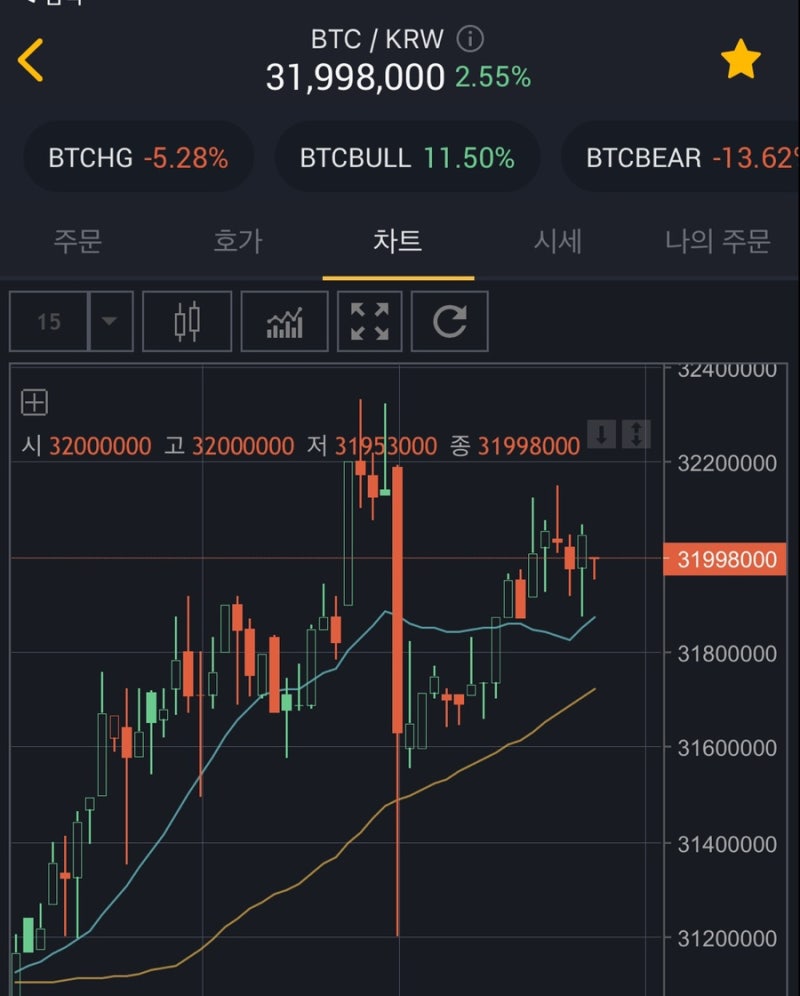Viewport: 800px width, 996px height.
Task: Go back using the yellow arrow
Action: coord(31,61)
